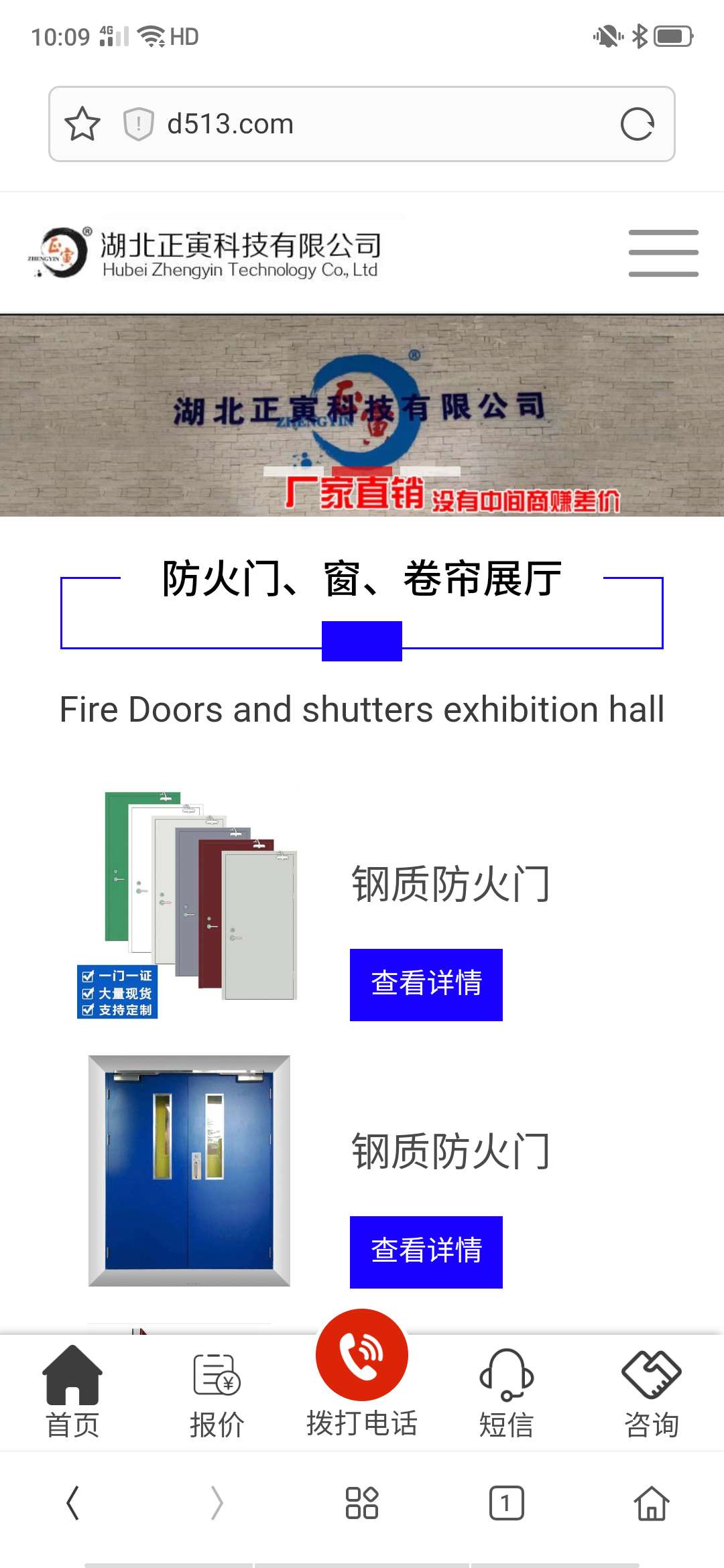The width and height of the screenshot is (724, 1568).
Task: Open the factory direct sales banner
Action: point(362,415)
